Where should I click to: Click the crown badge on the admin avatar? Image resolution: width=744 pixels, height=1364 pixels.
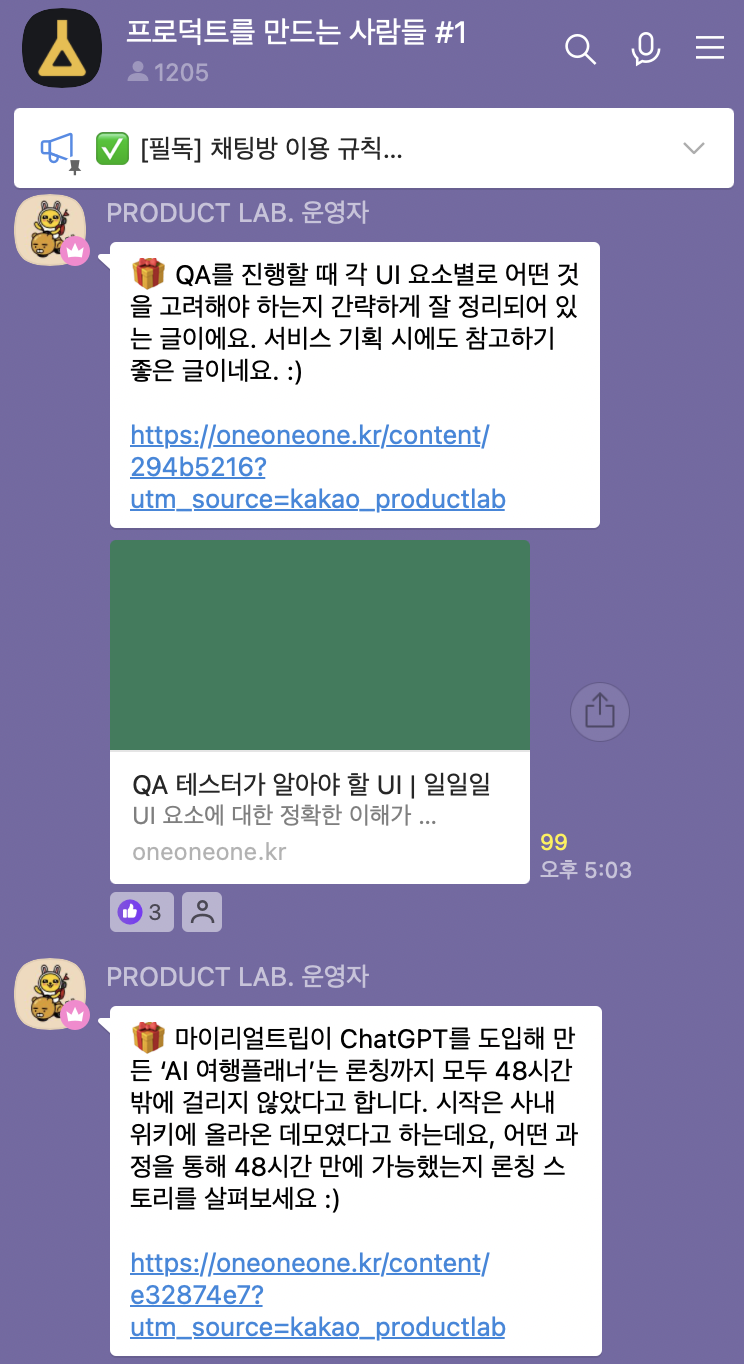coord(75,252)
